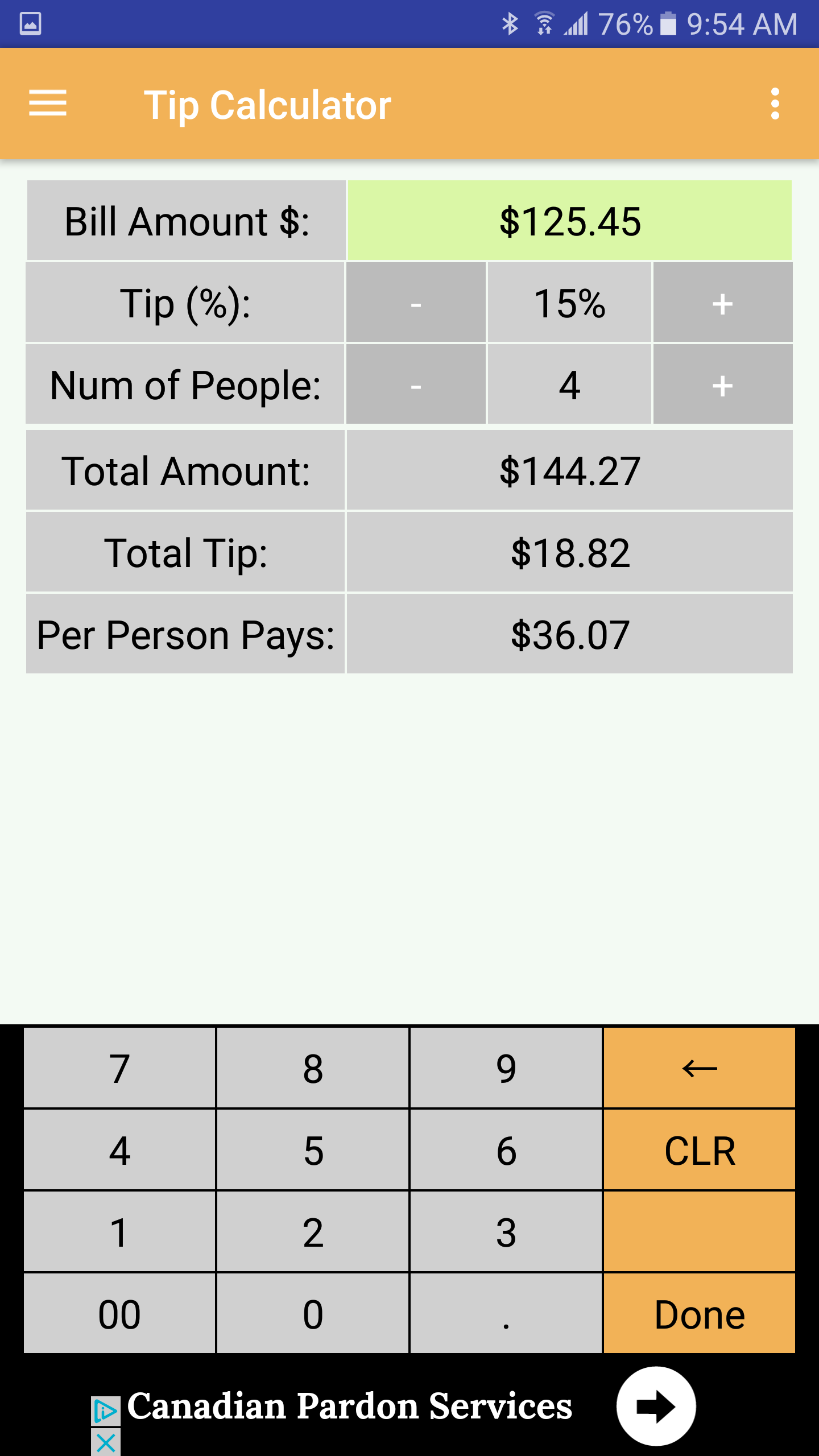
Task: Open the Canadian Pardon Services ad arrow
Action: 656,1406
